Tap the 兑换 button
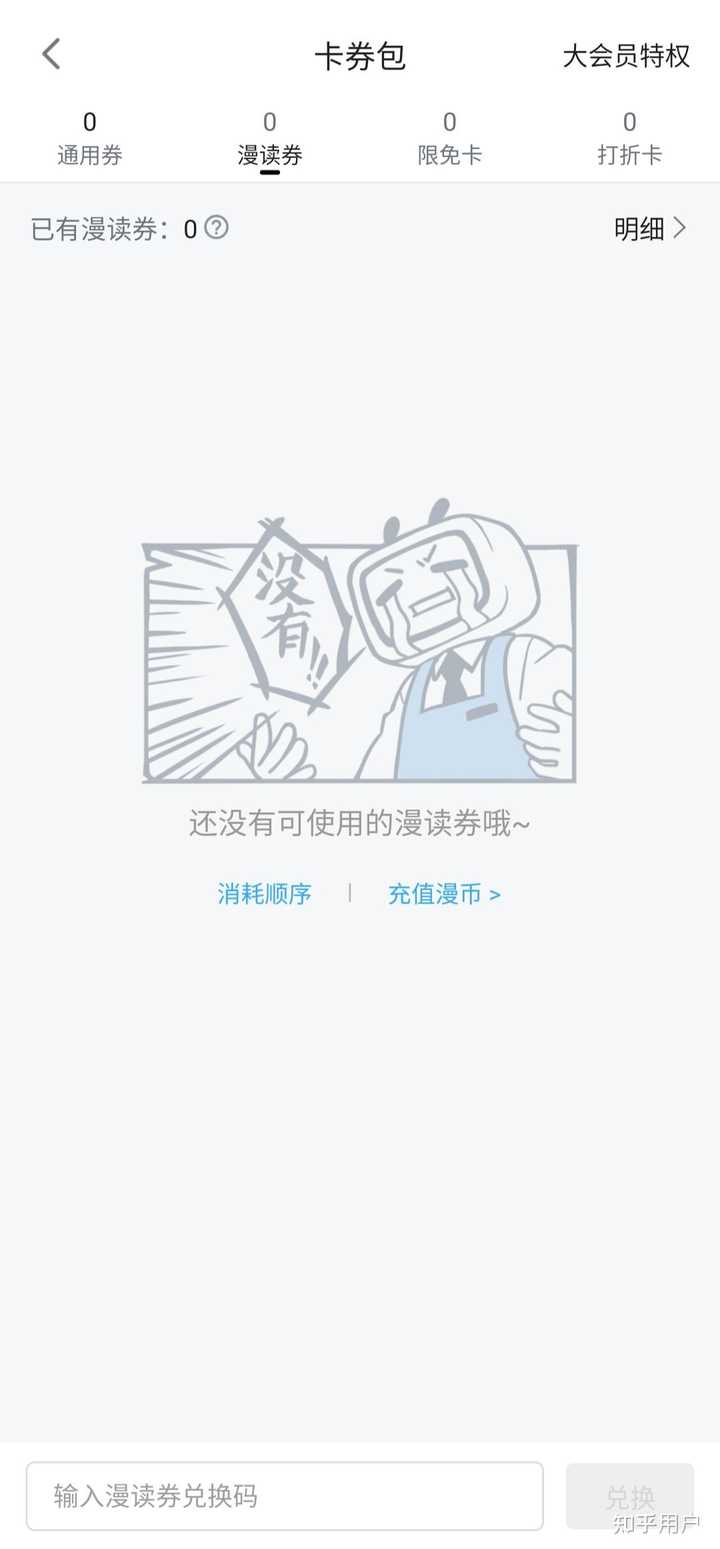720x1549 pixels. (x=630, y=1496)
